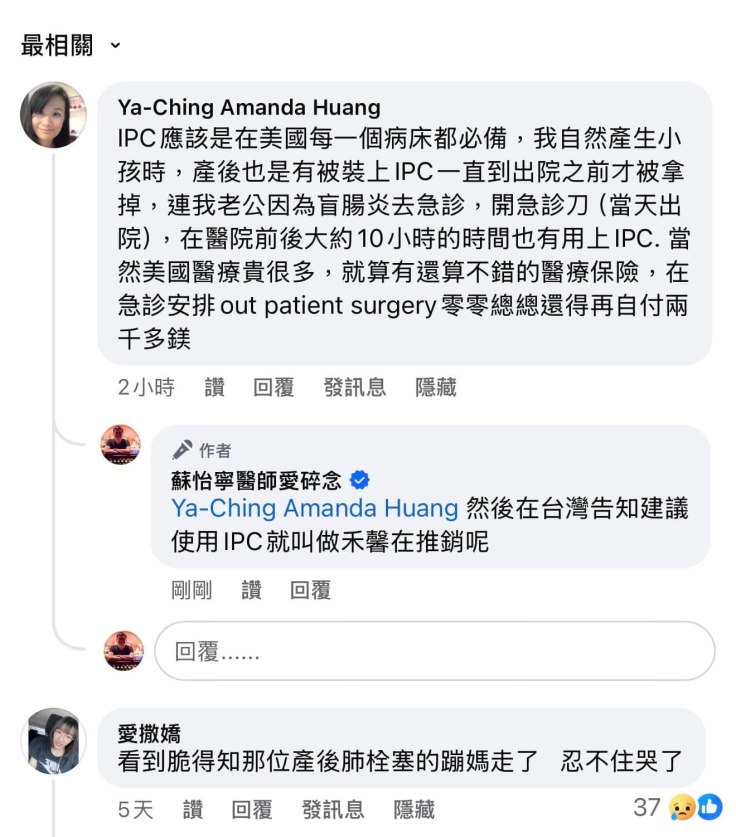The image size is (736, 837).
Task: Like 愛撒嬌's comment
Action: point(193,809)
